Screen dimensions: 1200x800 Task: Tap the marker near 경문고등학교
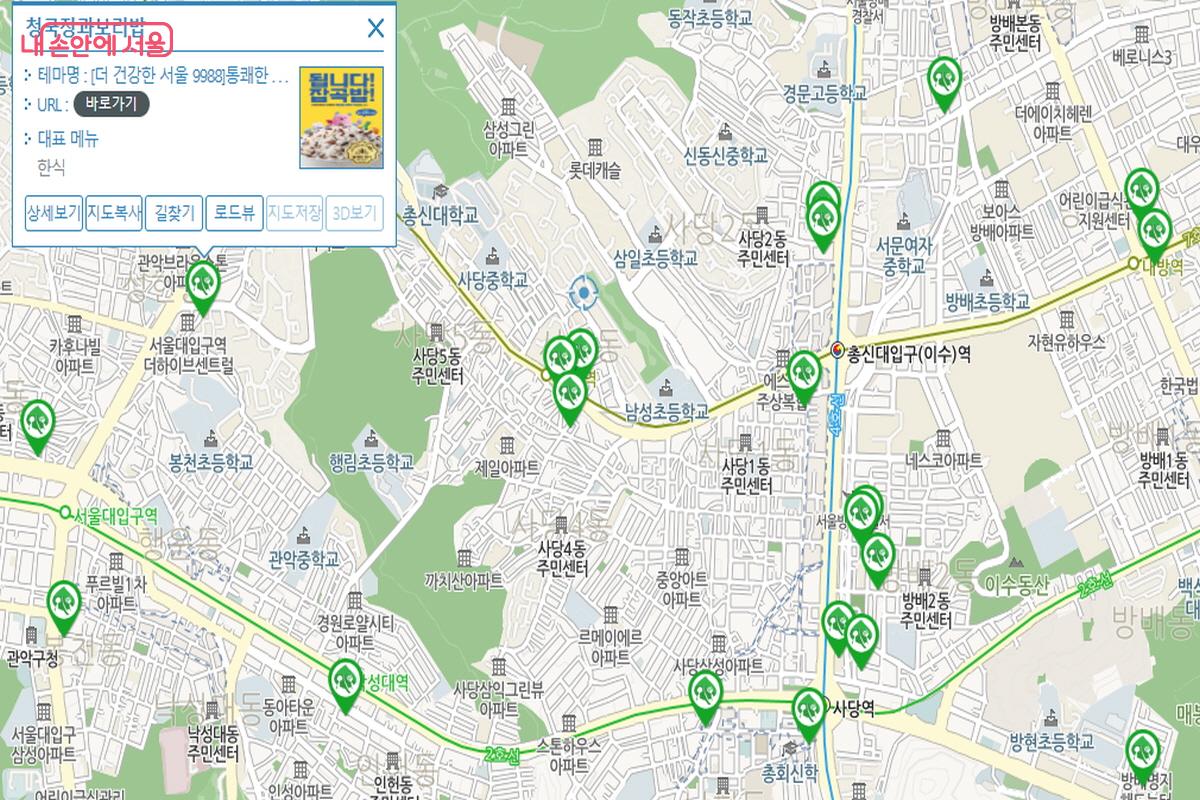(943, 79)
